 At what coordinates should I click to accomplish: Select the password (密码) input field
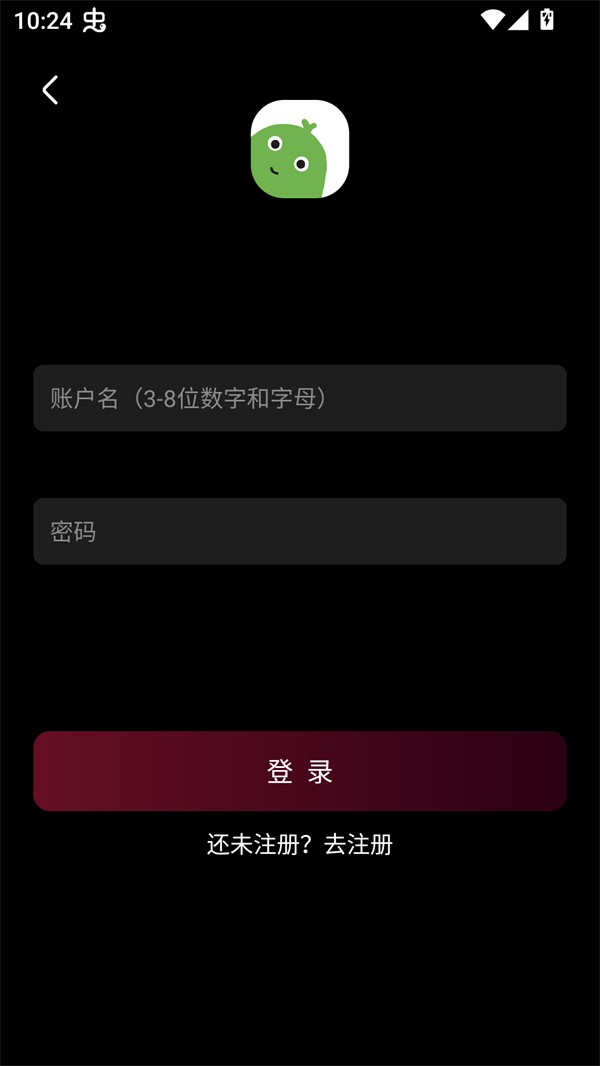pos(300,531)
